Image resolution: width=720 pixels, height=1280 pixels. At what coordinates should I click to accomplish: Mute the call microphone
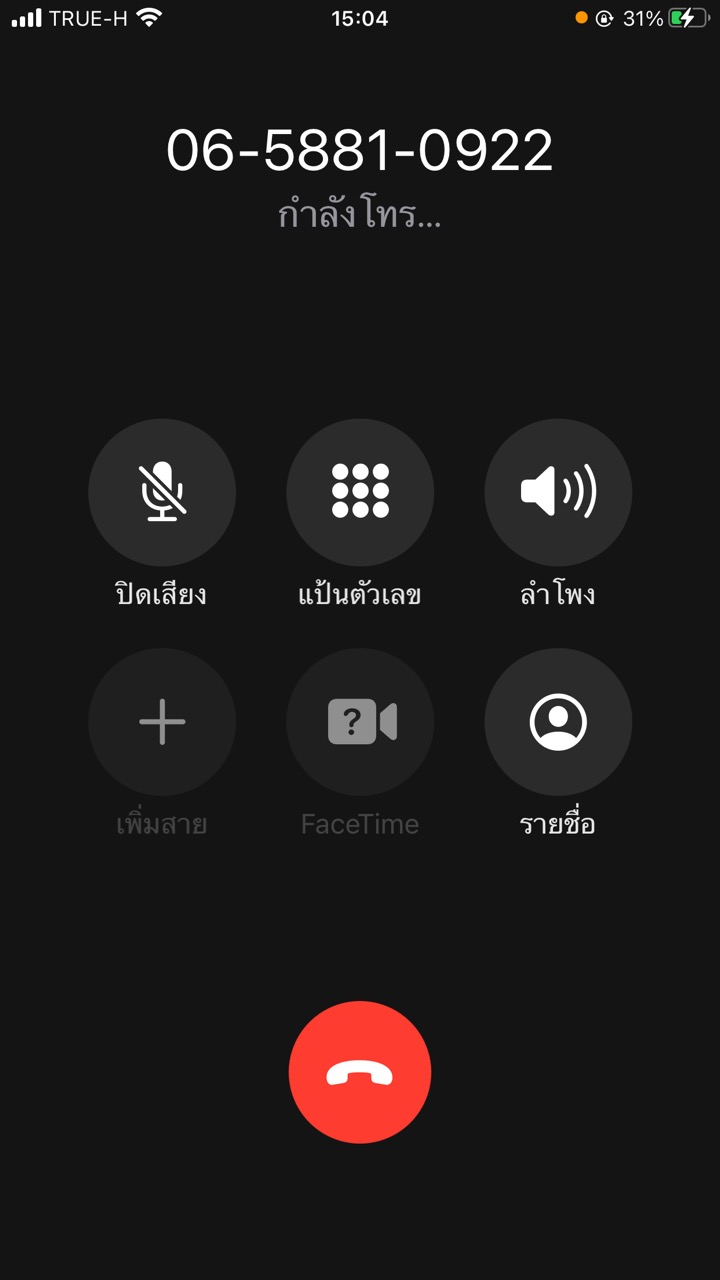click(162, 492)
